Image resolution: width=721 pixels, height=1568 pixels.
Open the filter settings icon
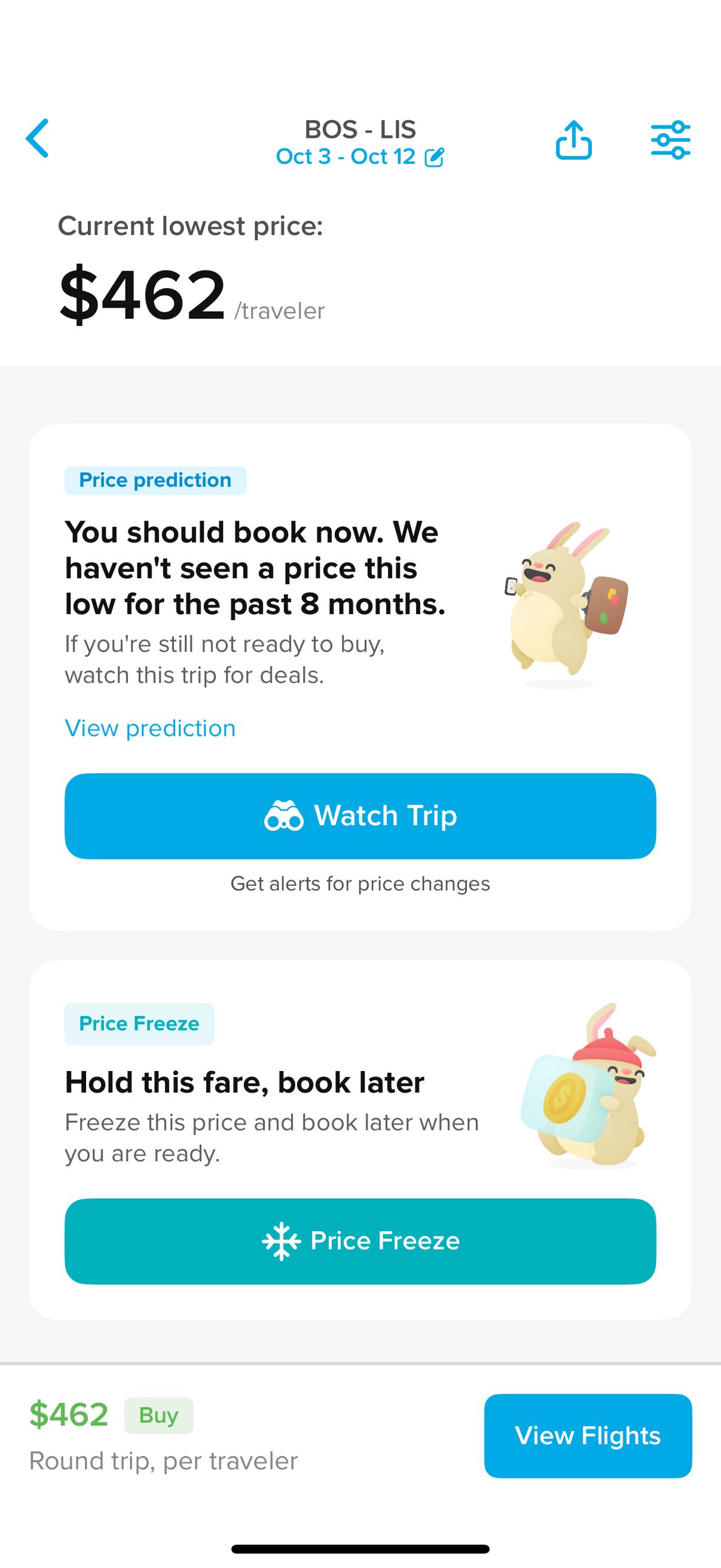coord(670,140)
